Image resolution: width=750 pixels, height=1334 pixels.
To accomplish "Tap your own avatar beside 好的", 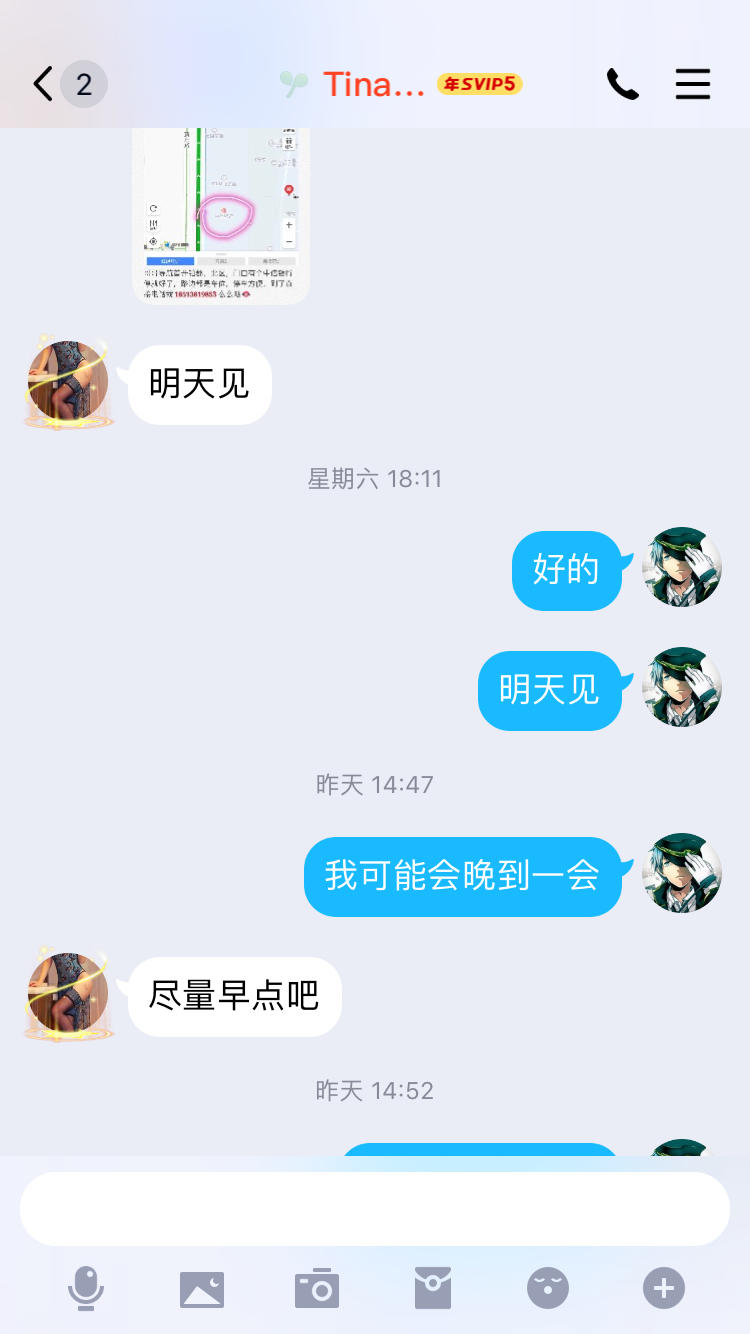I will click(681, 568).
